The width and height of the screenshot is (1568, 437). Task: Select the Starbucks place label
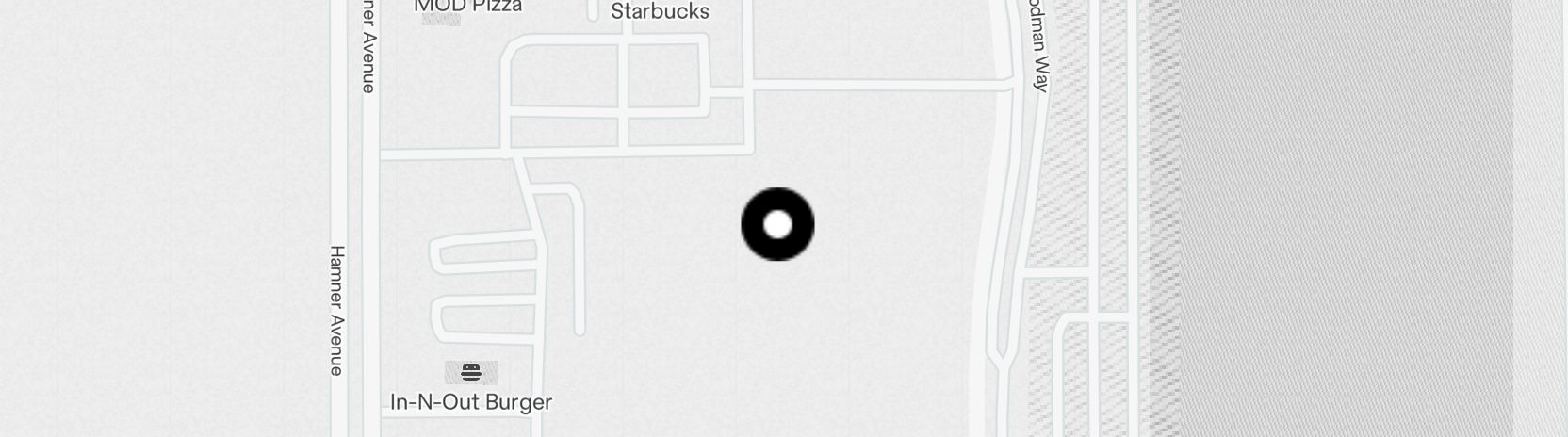pyautogui.click(x=660, y=11)
